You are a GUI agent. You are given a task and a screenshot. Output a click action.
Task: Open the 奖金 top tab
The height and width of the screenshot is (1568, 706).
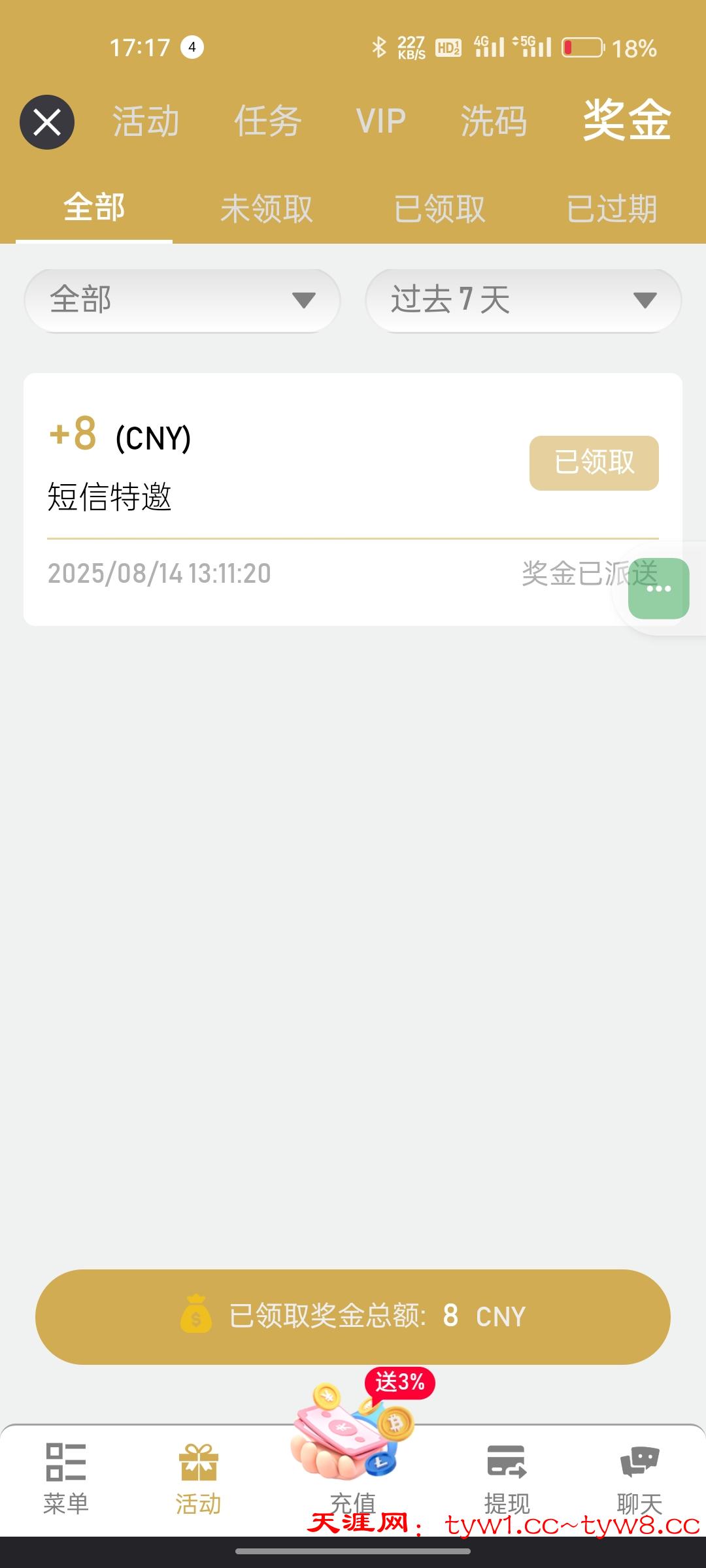tap(627, 121)
